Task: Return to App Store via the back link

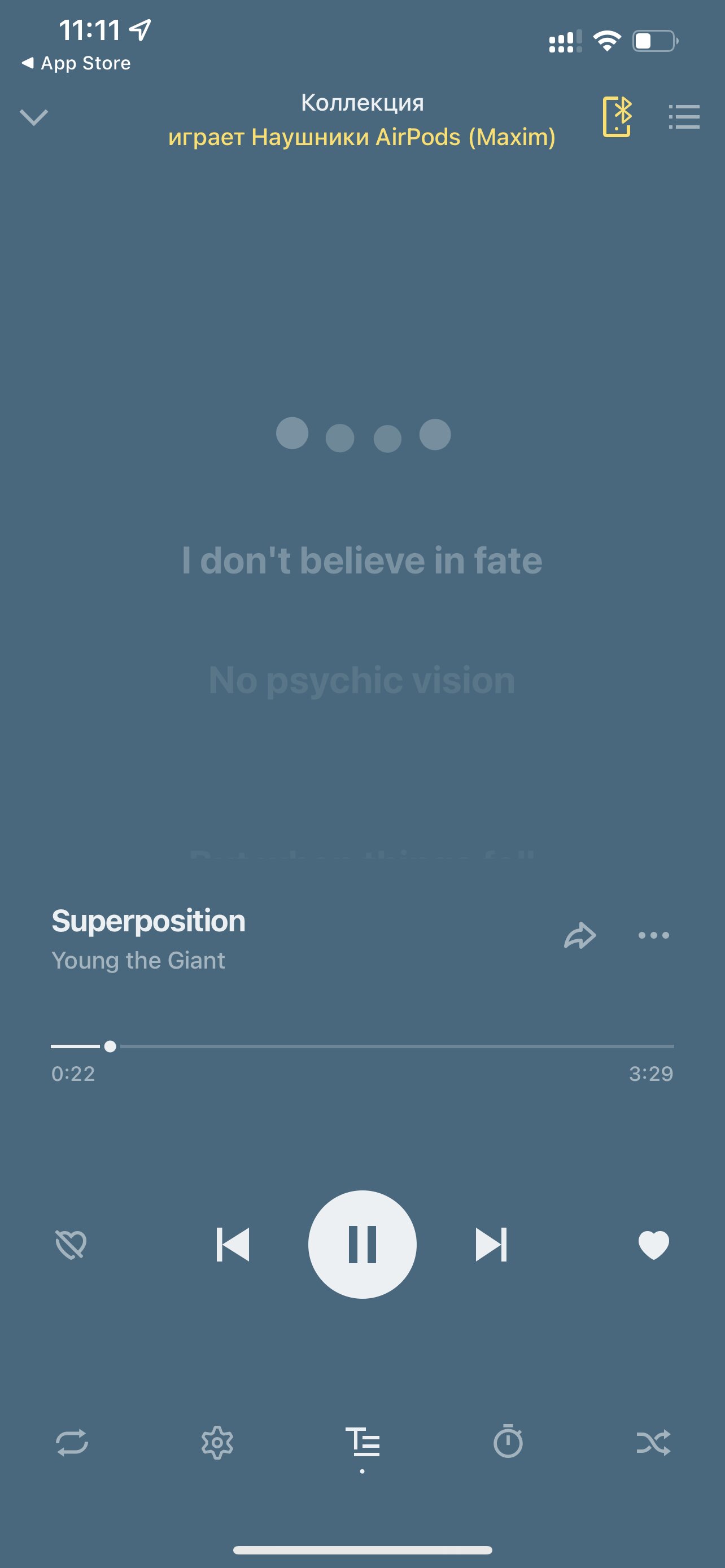Action: click(x=76, y=63)
